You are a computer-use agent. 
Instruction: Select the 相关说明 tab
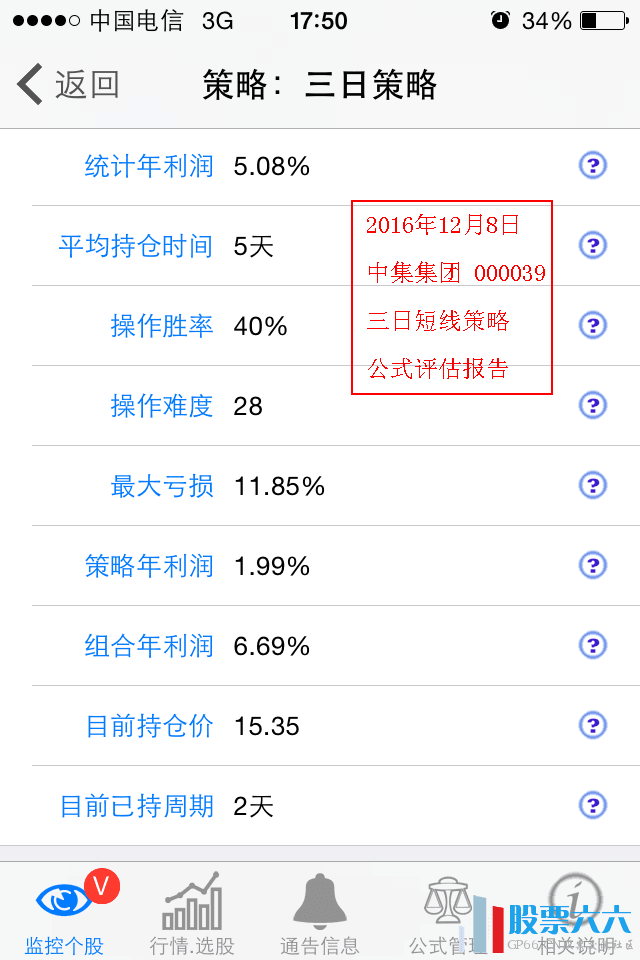[576, 912]
